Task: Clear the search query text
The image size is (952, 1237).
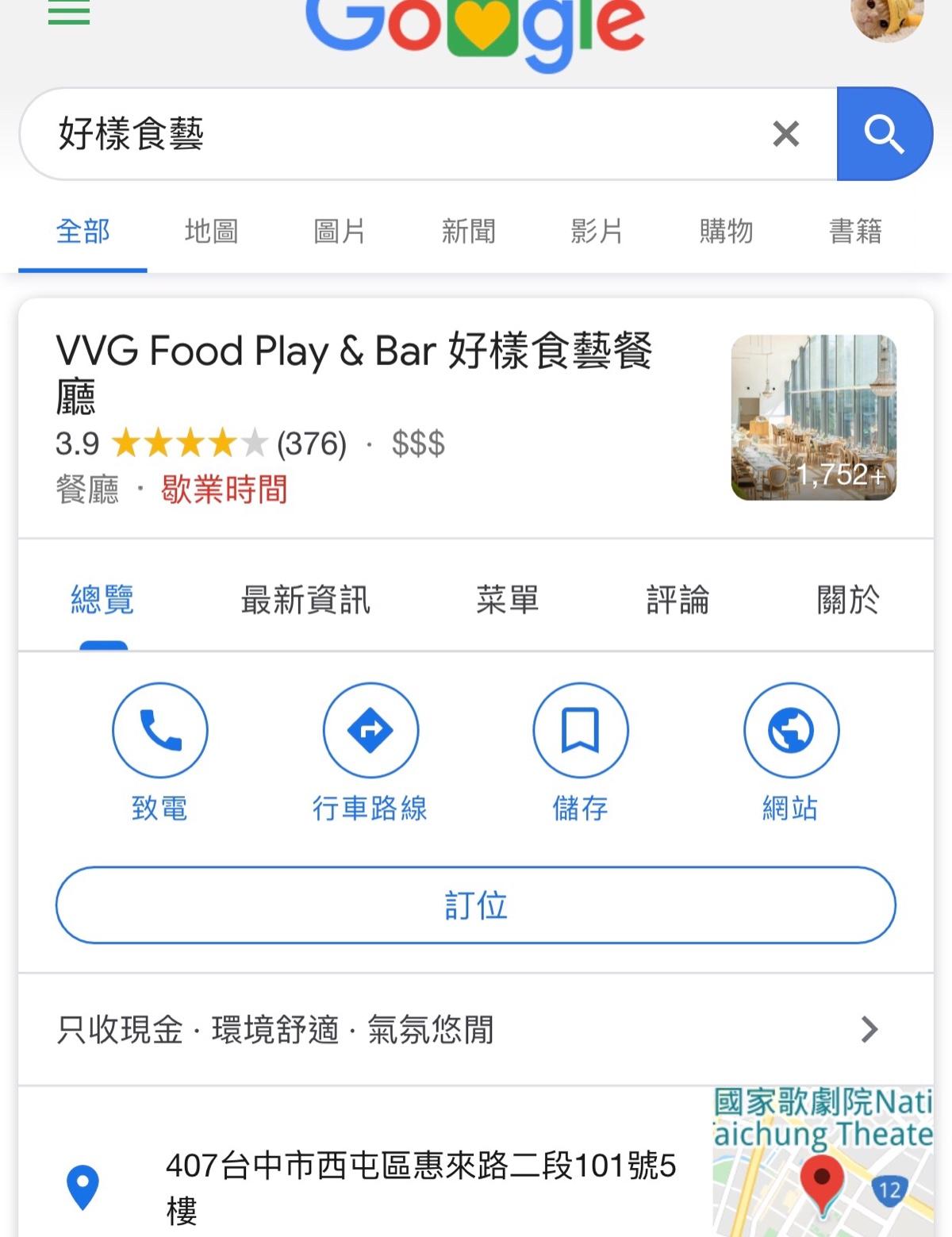Action: click(785, 134)
